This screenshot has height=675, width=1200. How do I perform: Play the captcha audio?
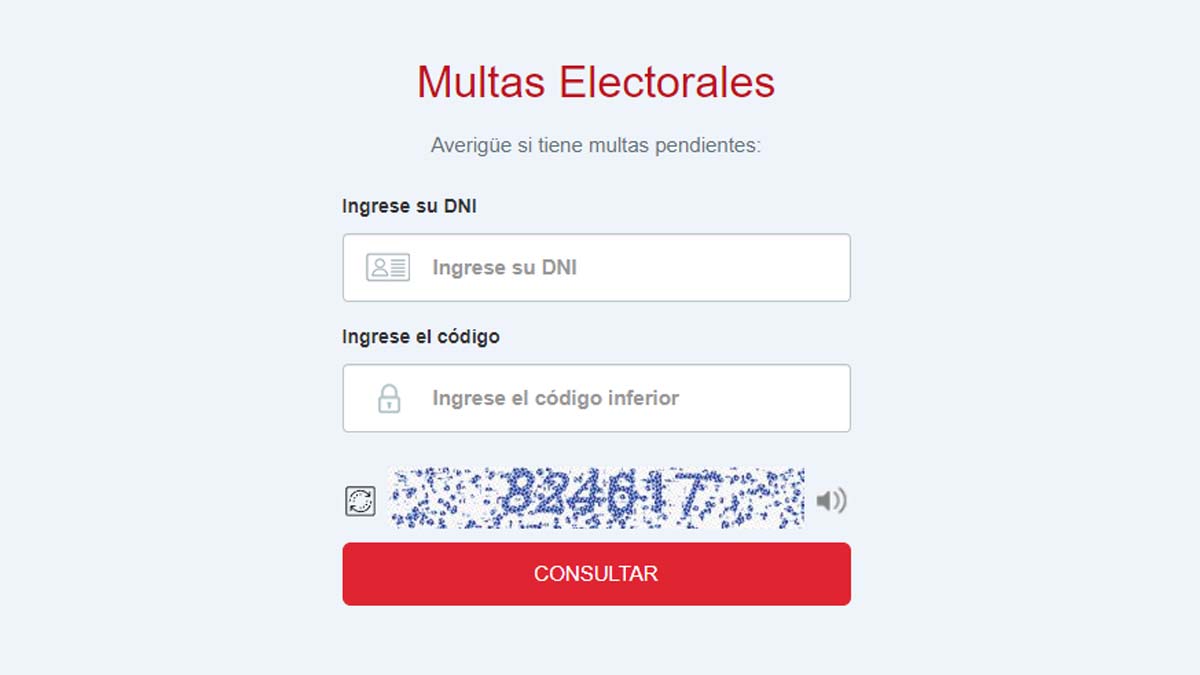pos(830,500)
